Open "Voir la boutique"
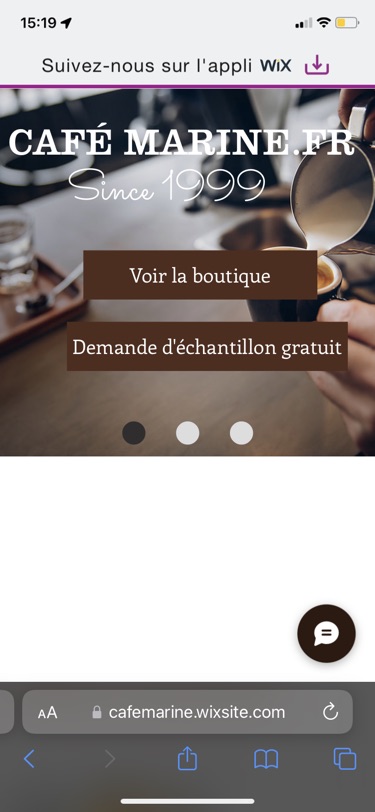 coord(200,276)
